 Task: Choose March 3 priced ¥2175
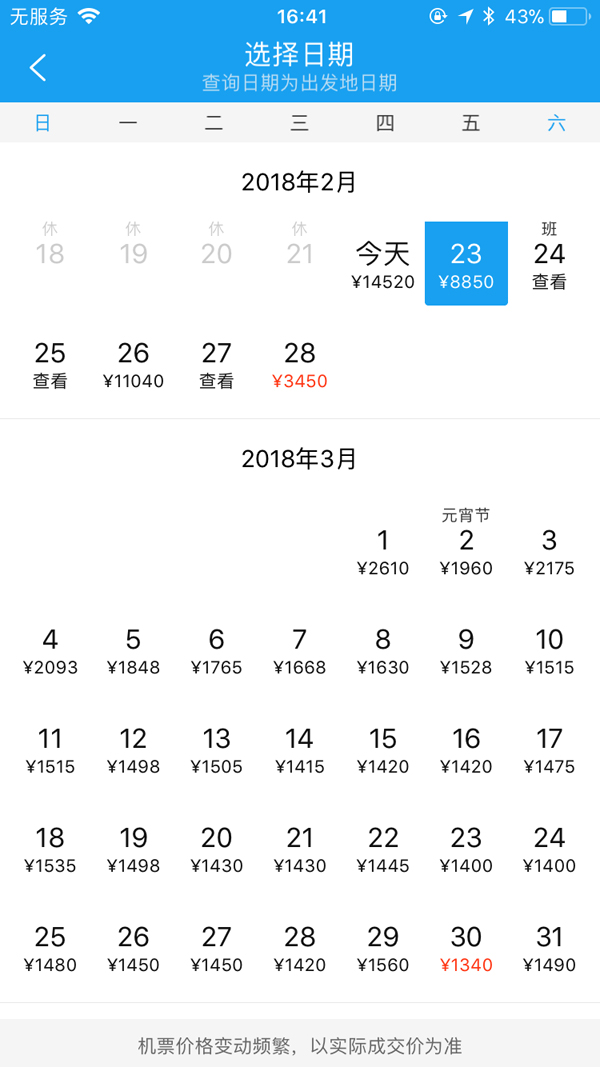(x=549, y=552)
